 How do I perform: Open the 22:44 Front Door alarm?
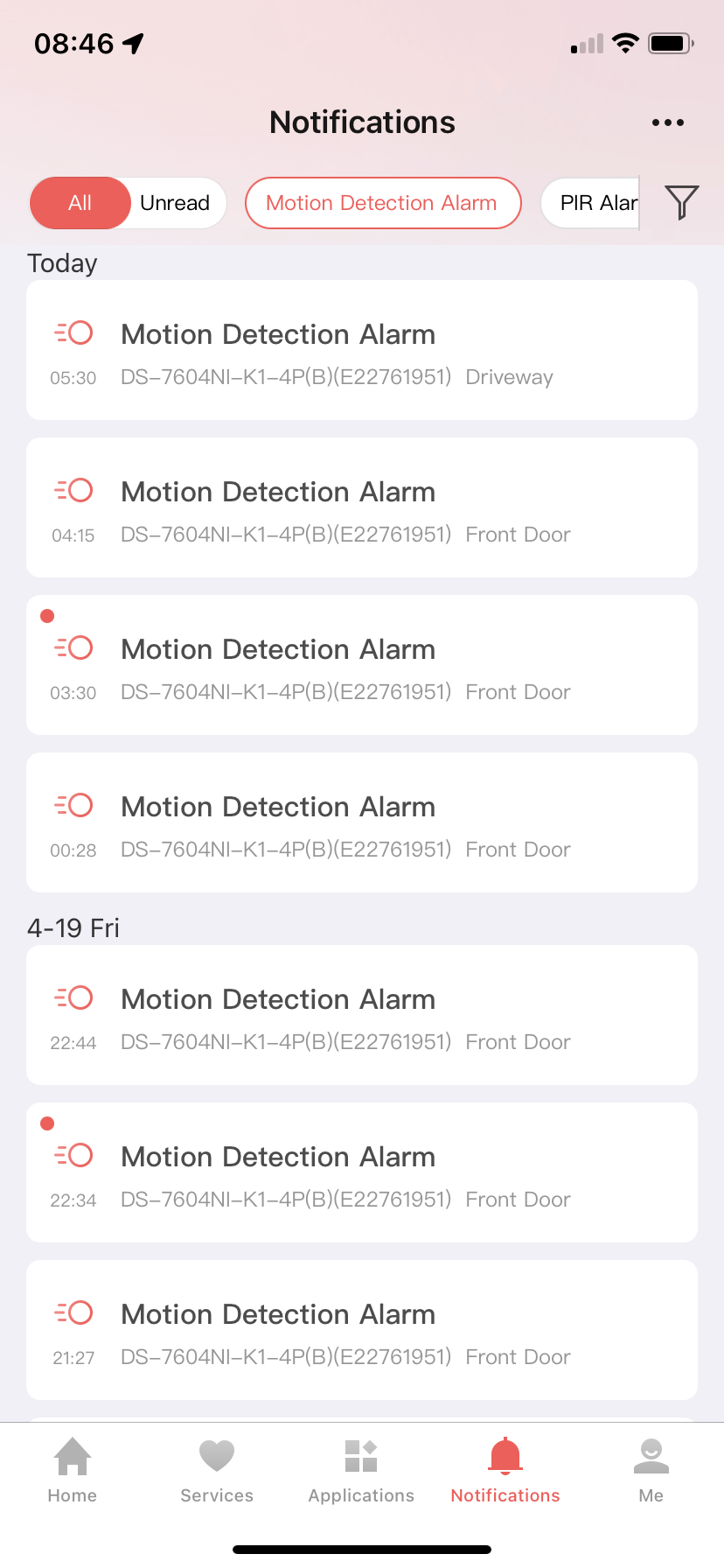[362, 1015]
